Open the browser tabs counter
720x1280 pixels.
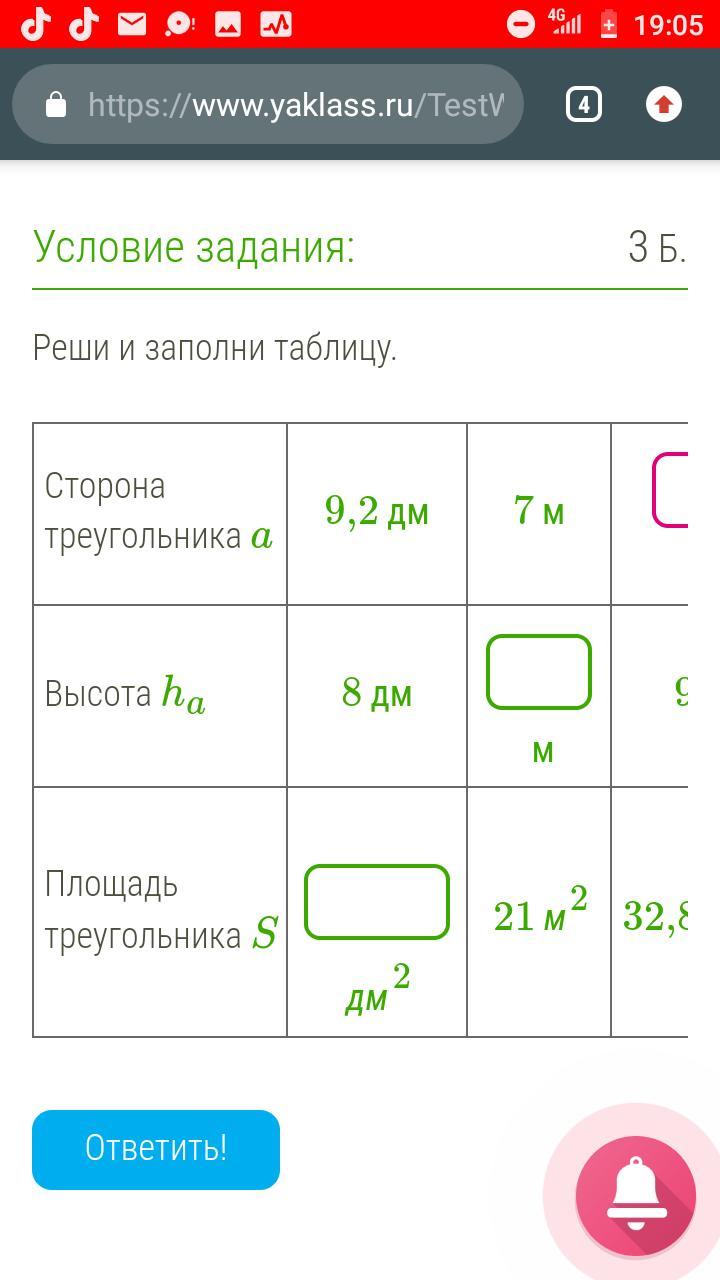[584, 104]
